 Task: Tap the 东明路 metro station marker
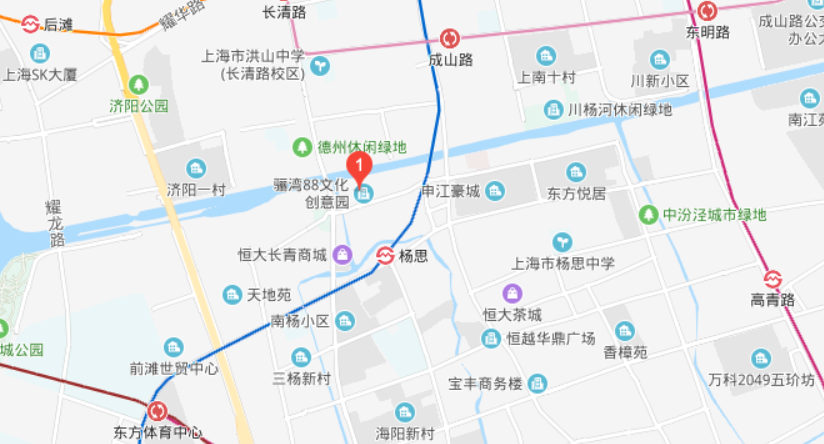coord(708,11)
